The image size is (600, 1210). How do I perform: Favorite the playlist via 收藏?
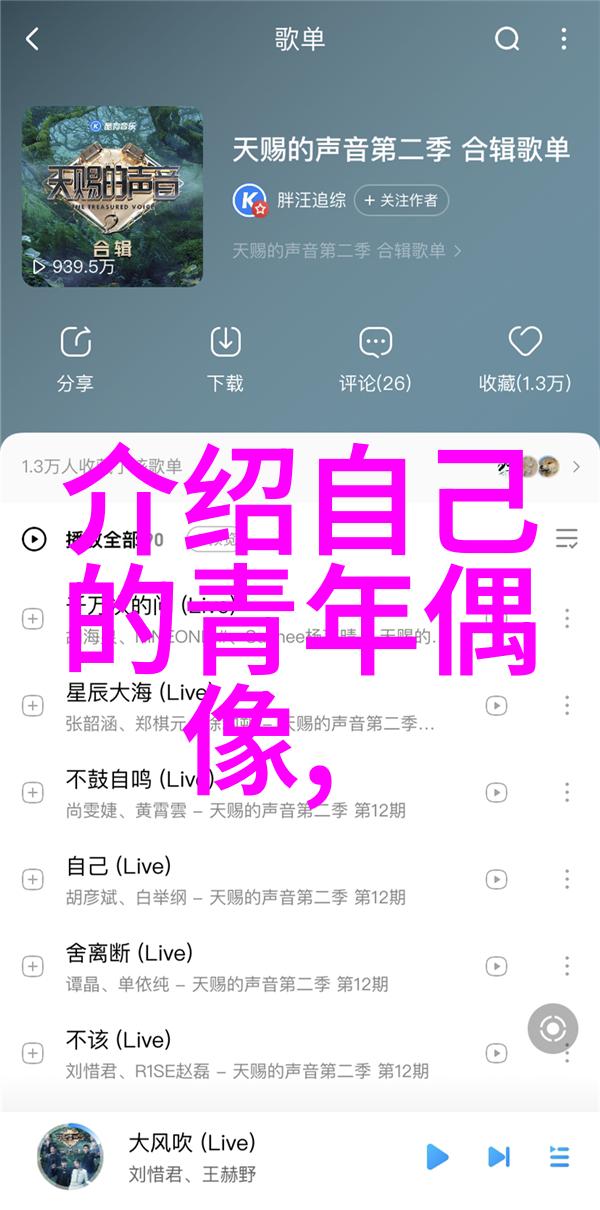coord(524,358)
